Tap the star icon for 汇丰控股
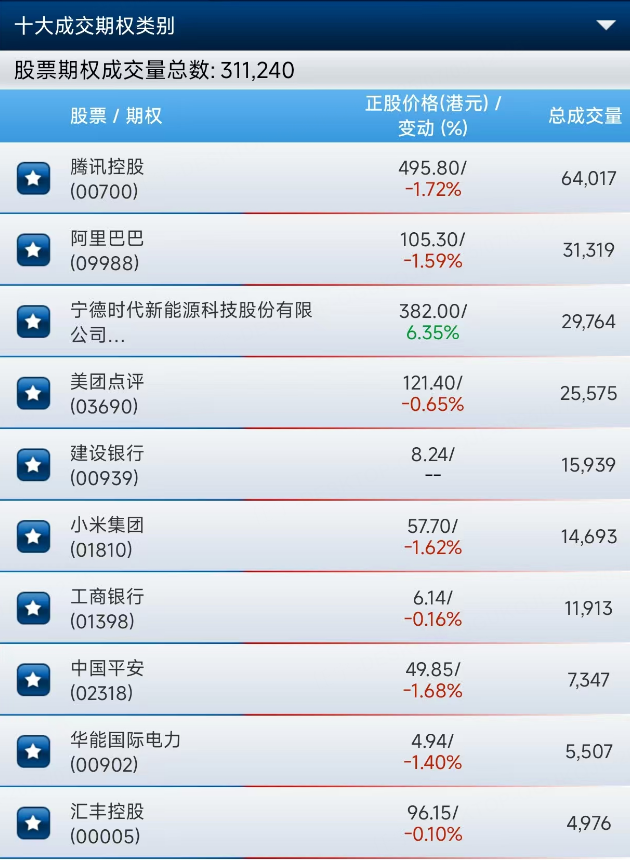Image resolution: width=630 pixels, height=860 pixels. click(33, 823)
